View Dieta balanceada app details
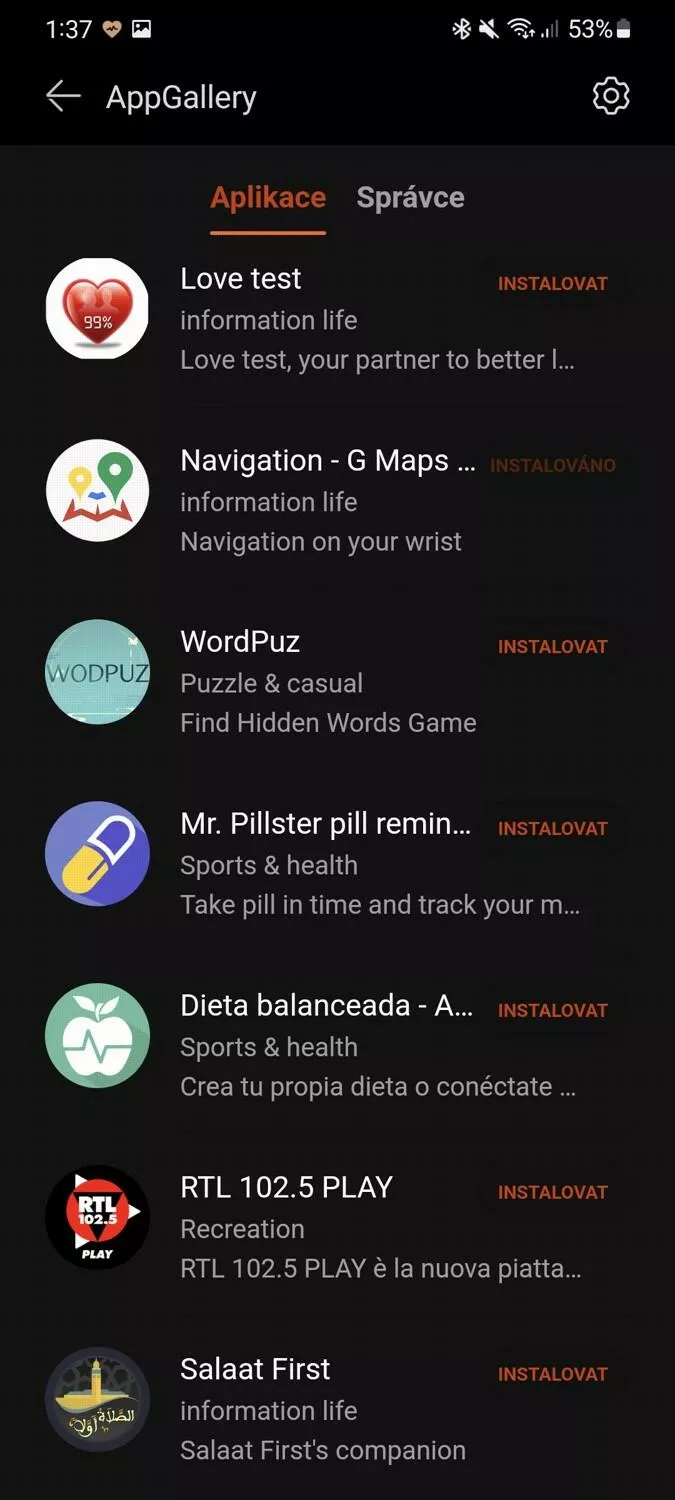The height and width of the screenshot is (1500, 675). click(320, 1046)
